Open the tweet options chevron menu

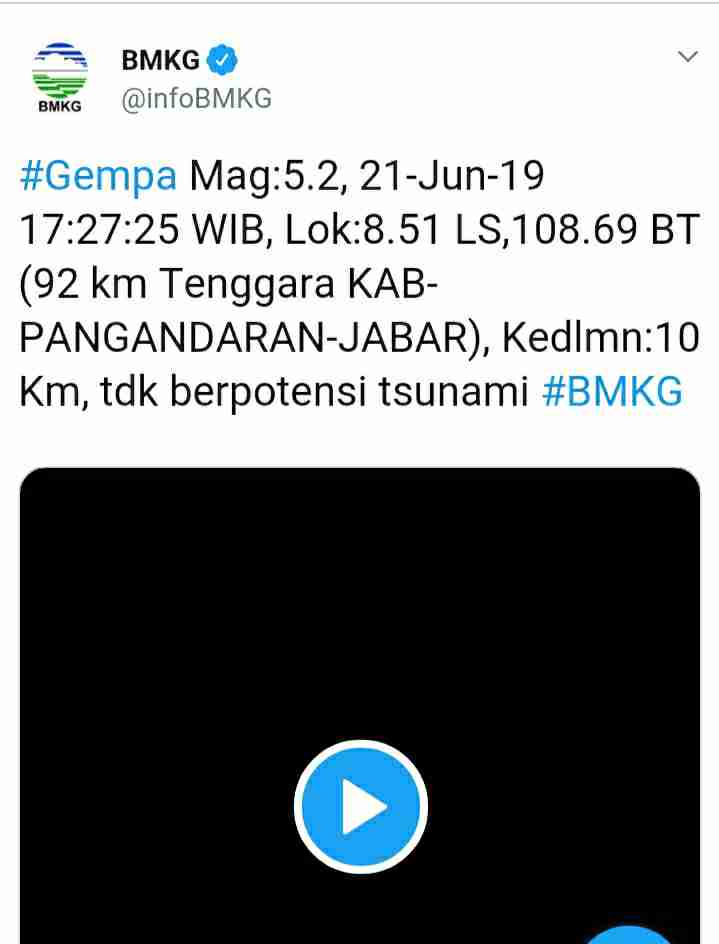[687, 57]
